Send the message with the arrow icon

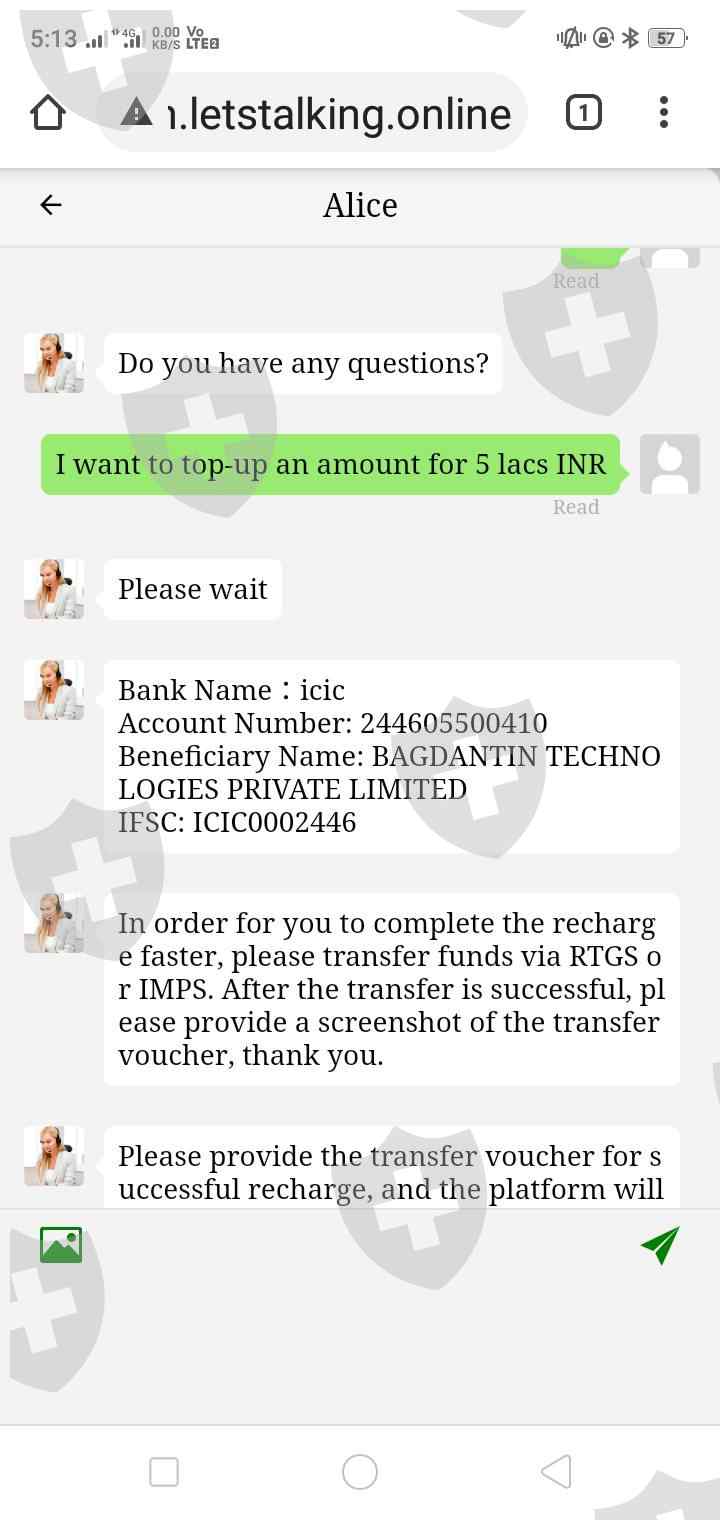[660, 1245]
